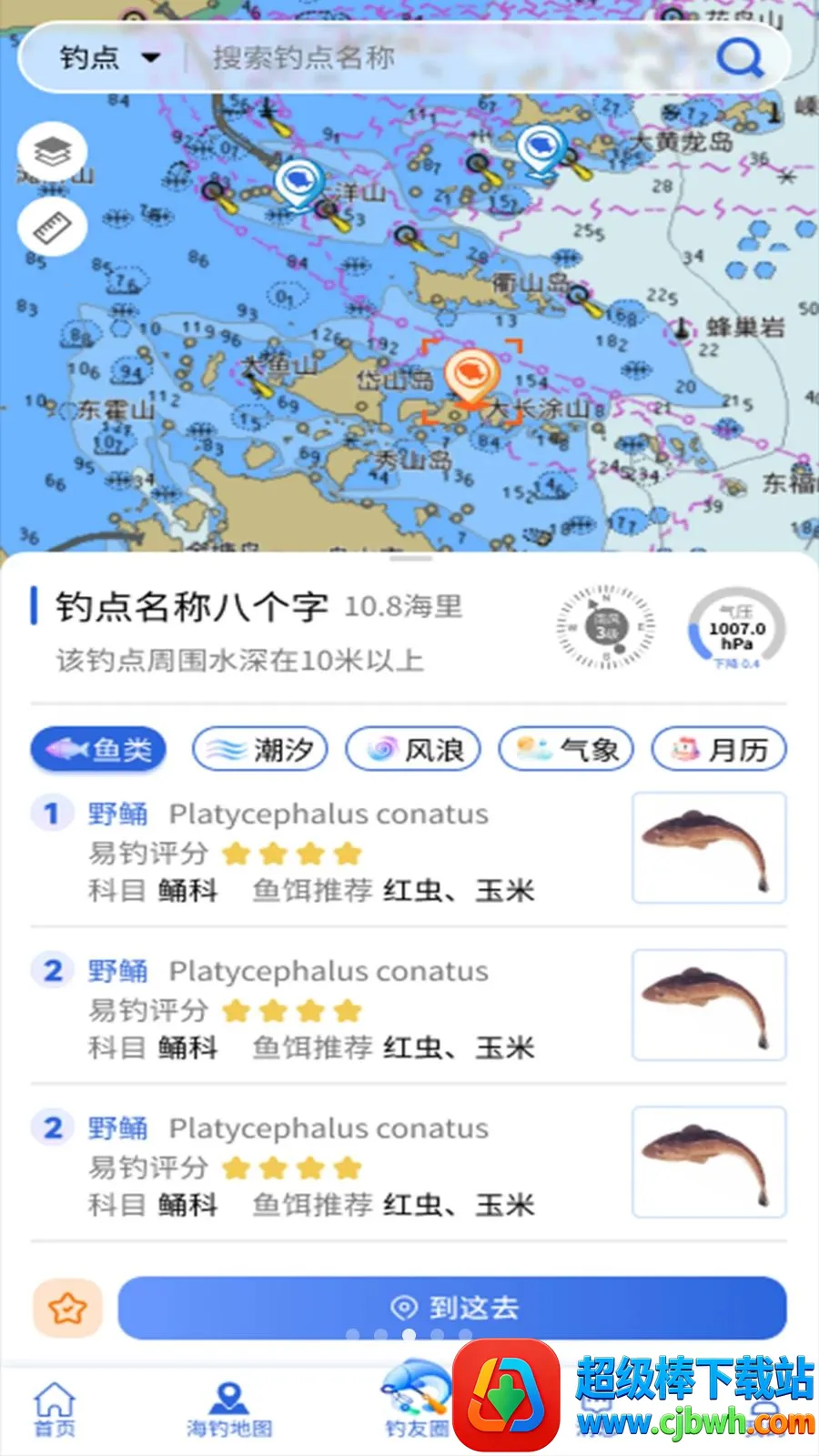Go to the 首页 tab
Viewport: 819px width, 1456px height.
point(55,1410)
